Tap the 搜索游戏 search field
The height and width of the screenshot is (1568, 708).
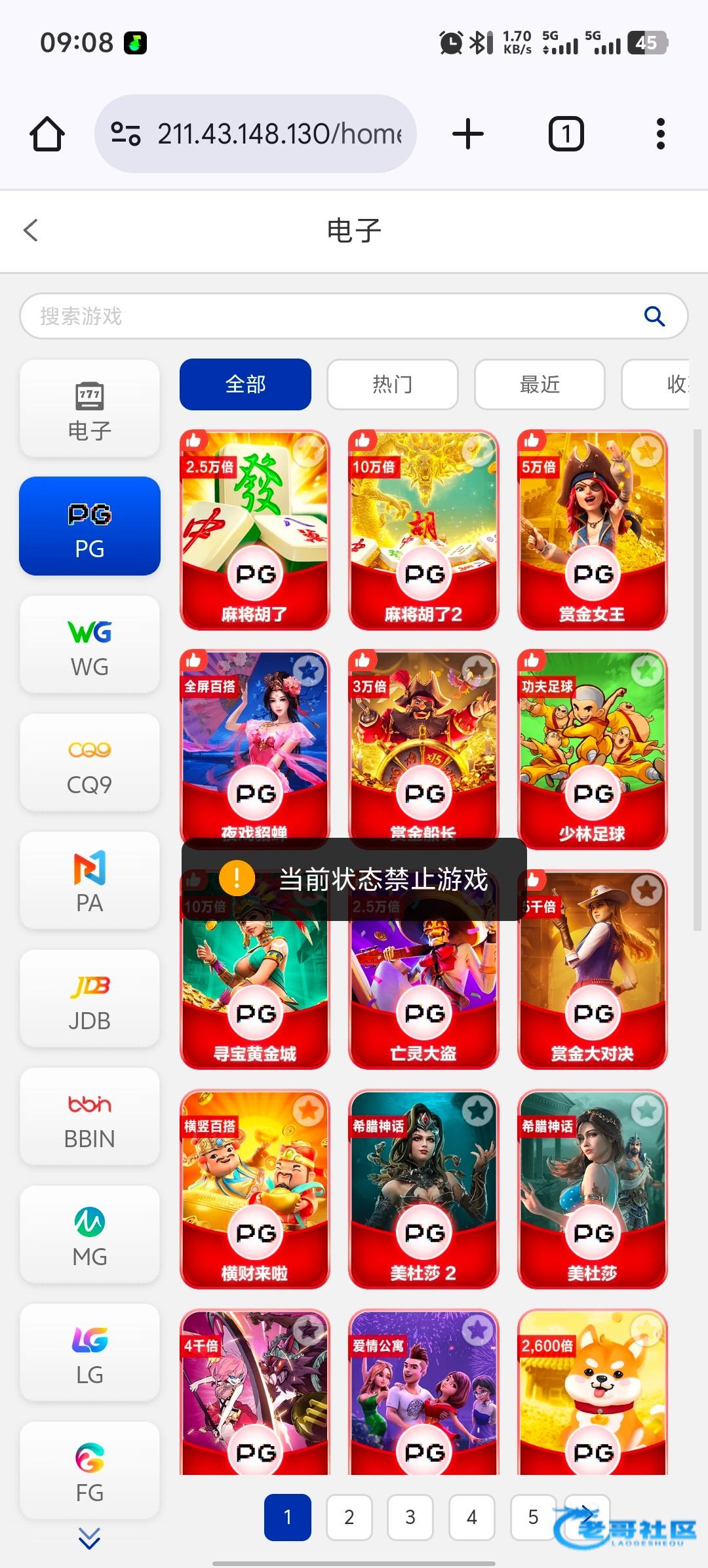tap(328, 316)
